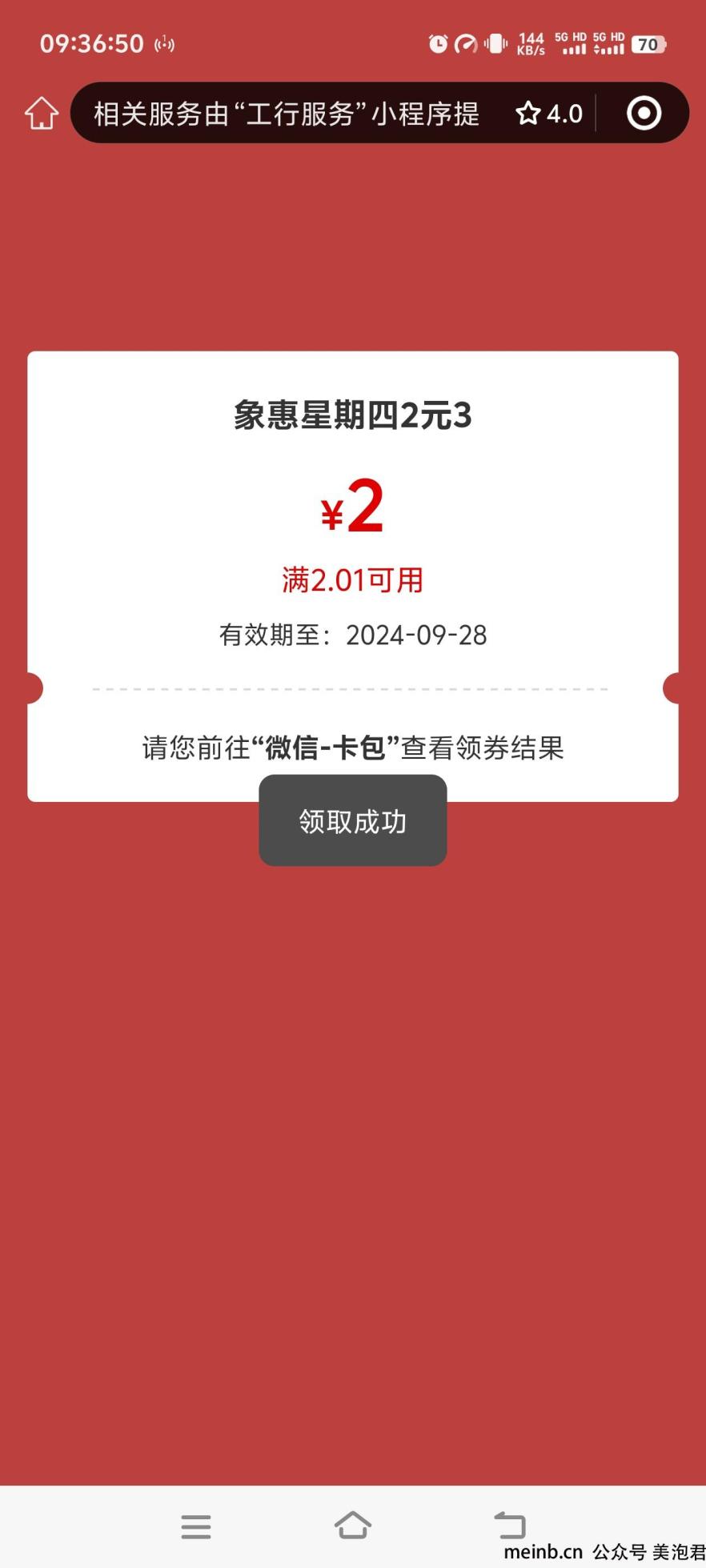Open recent apps from the navigation bar
Screen dimensions: 706x1568
[x=196, y=1526]
